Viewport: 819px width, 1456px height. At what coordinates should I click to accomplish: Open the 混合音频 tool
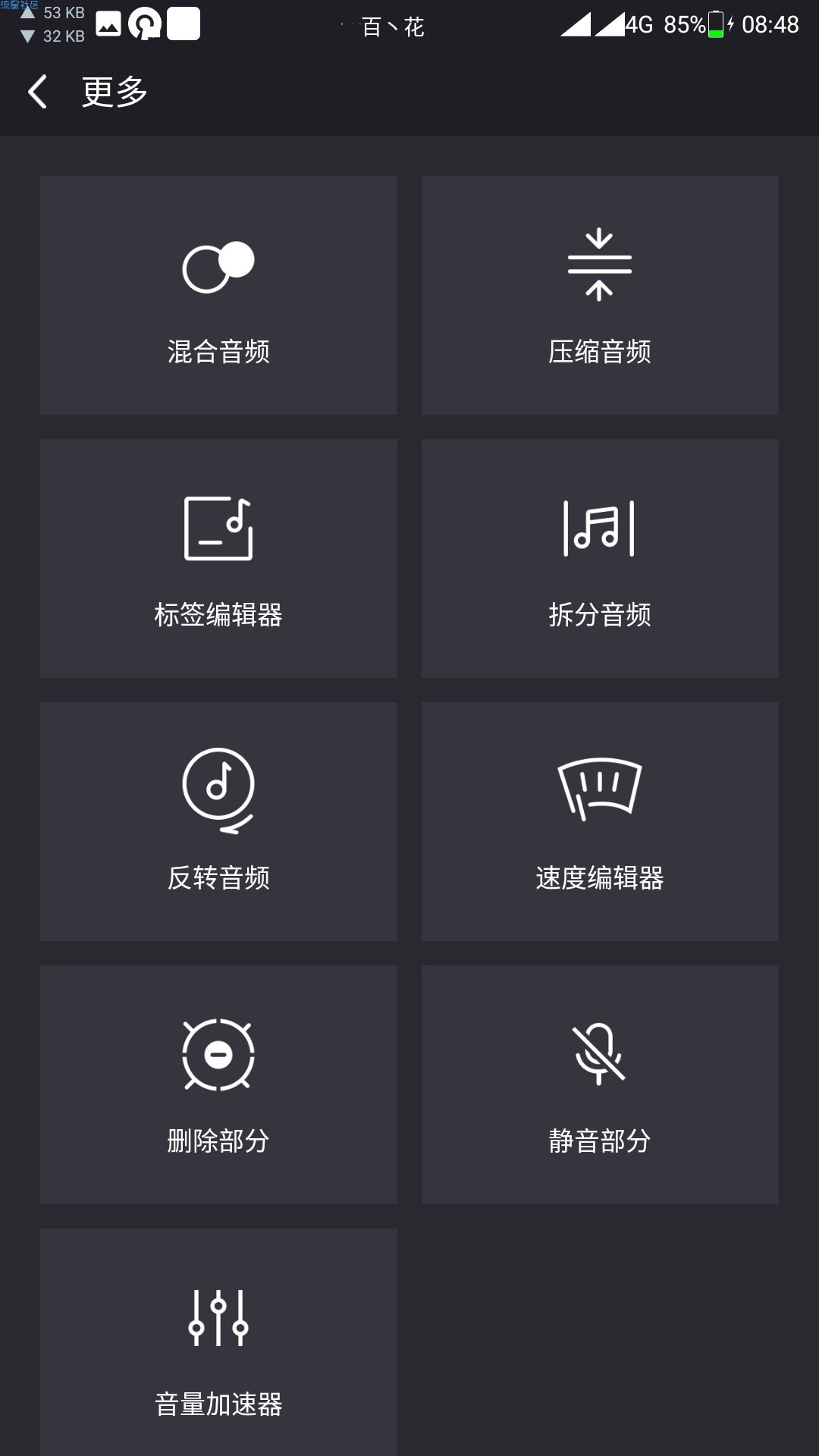(218, 295)
